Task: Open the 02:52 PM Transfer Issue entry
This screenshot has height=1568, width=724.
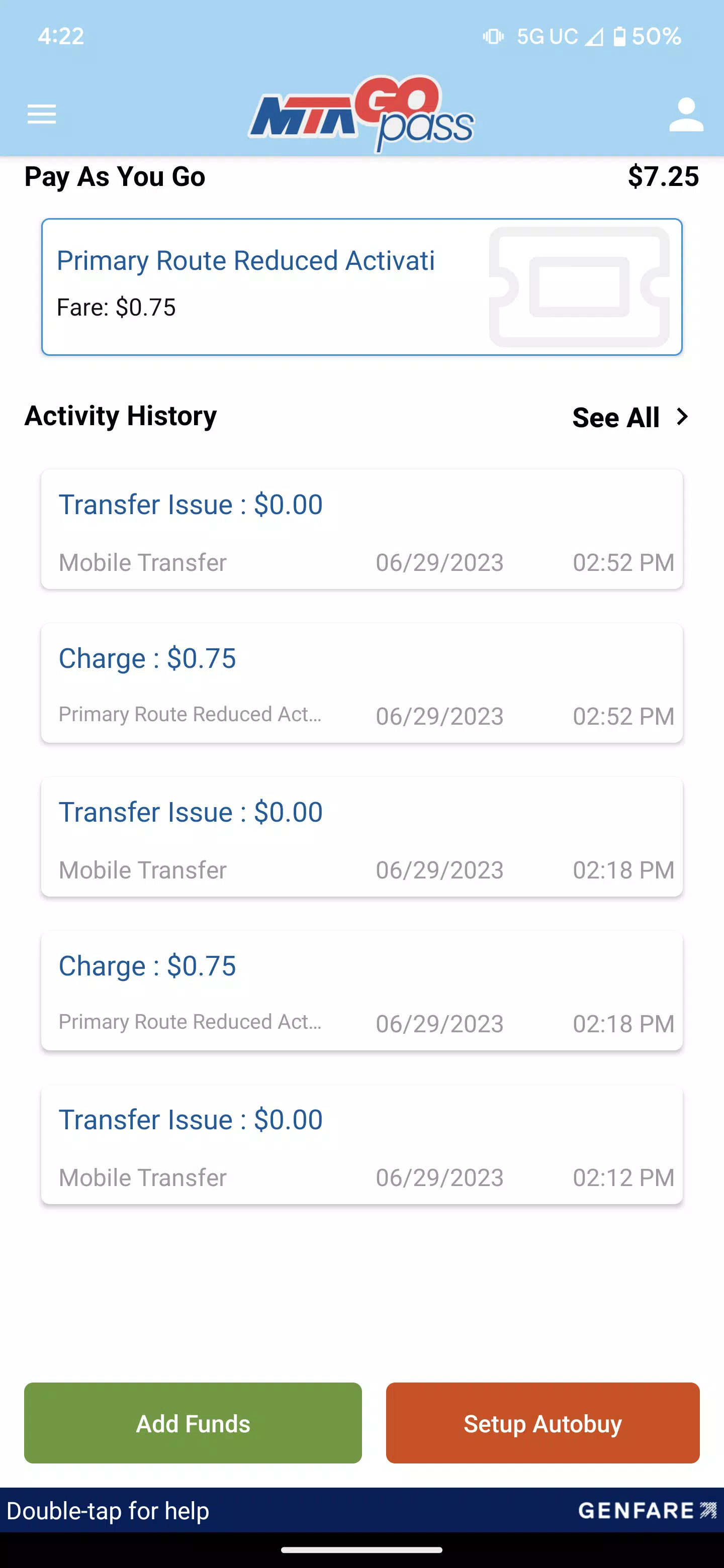Action: (x=361, y=529)
